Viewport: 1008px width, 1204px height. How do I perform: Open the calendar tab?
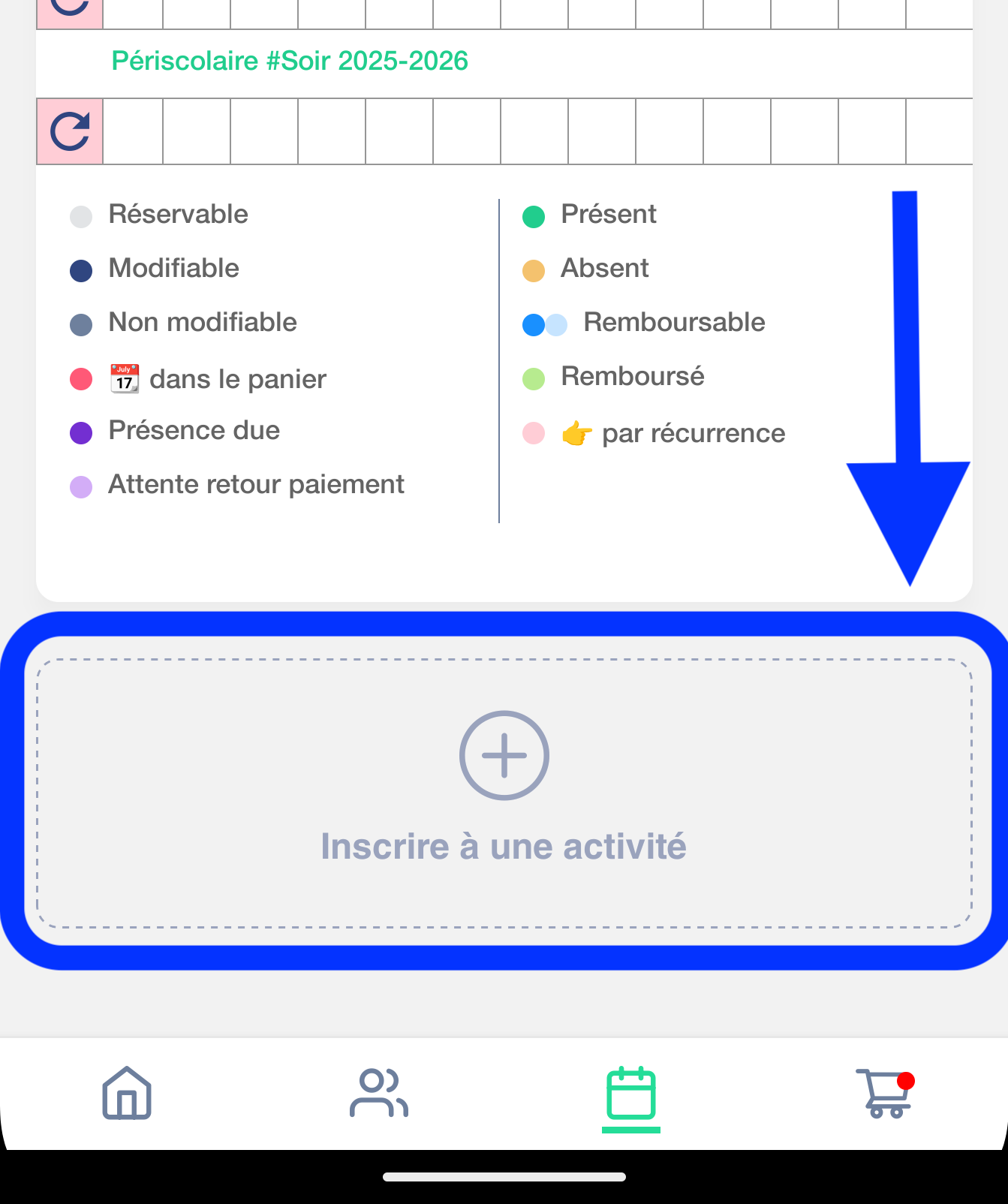tap(630, 1093)
